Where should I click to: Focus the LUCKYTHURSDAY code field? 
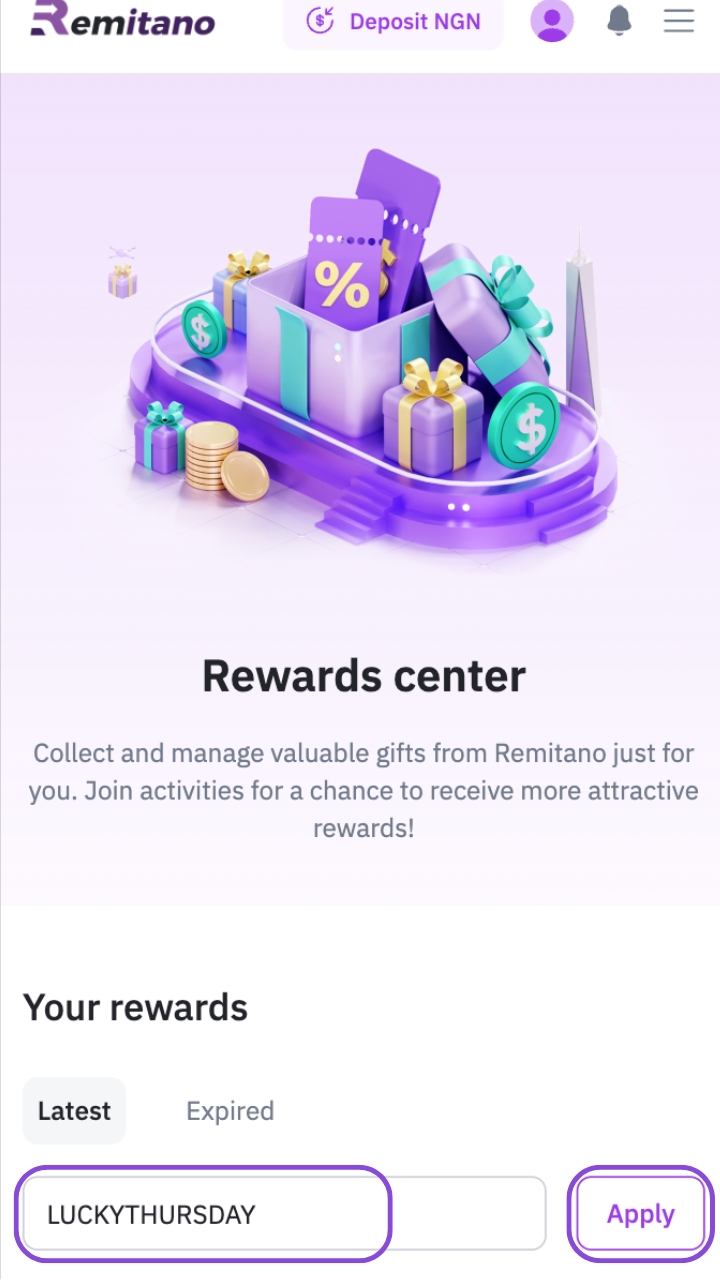tap(284, 1214)
